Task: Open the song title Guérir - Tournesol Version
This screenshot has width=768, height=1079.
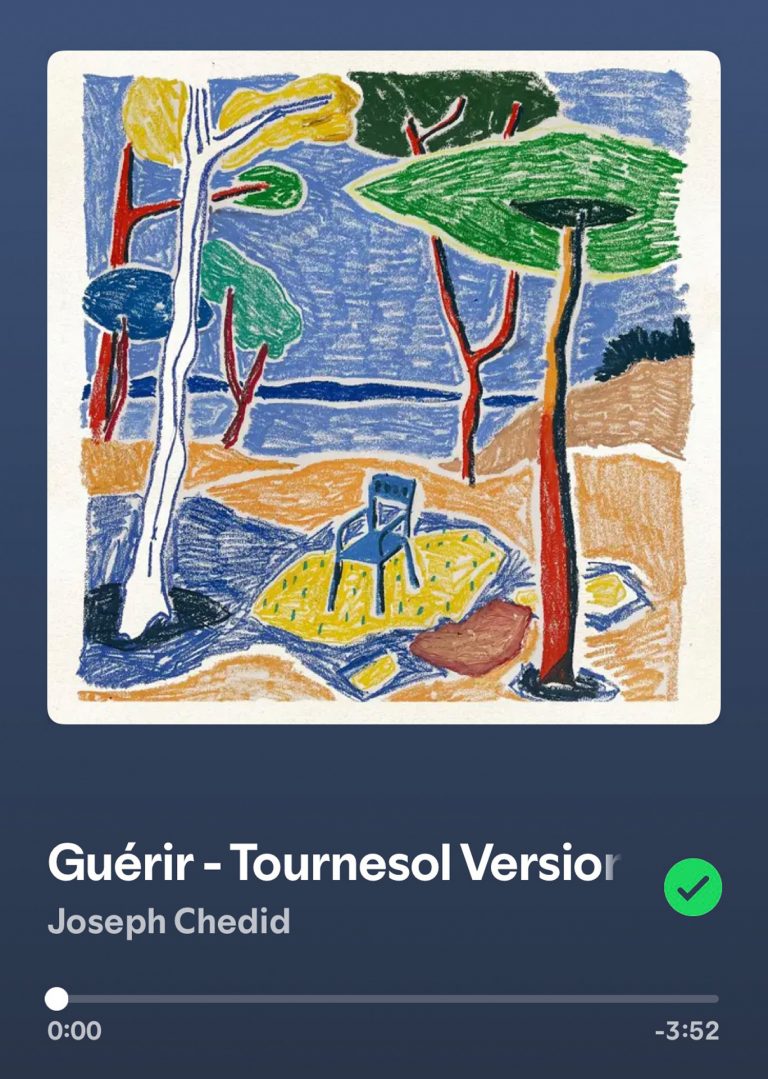Action: 333,865
